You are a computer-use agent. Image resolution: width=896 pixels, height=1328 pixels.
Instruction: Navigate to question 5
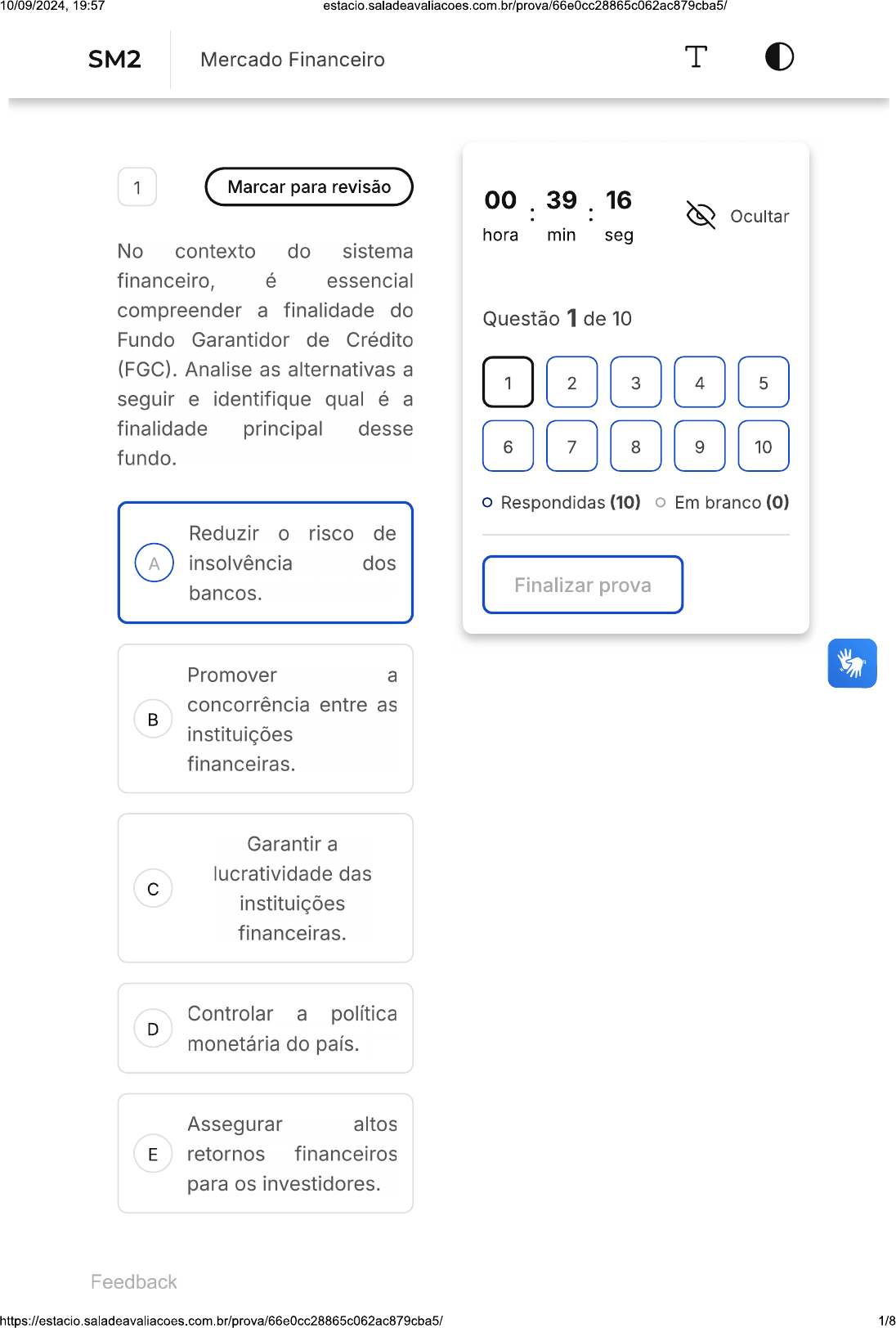763,383
